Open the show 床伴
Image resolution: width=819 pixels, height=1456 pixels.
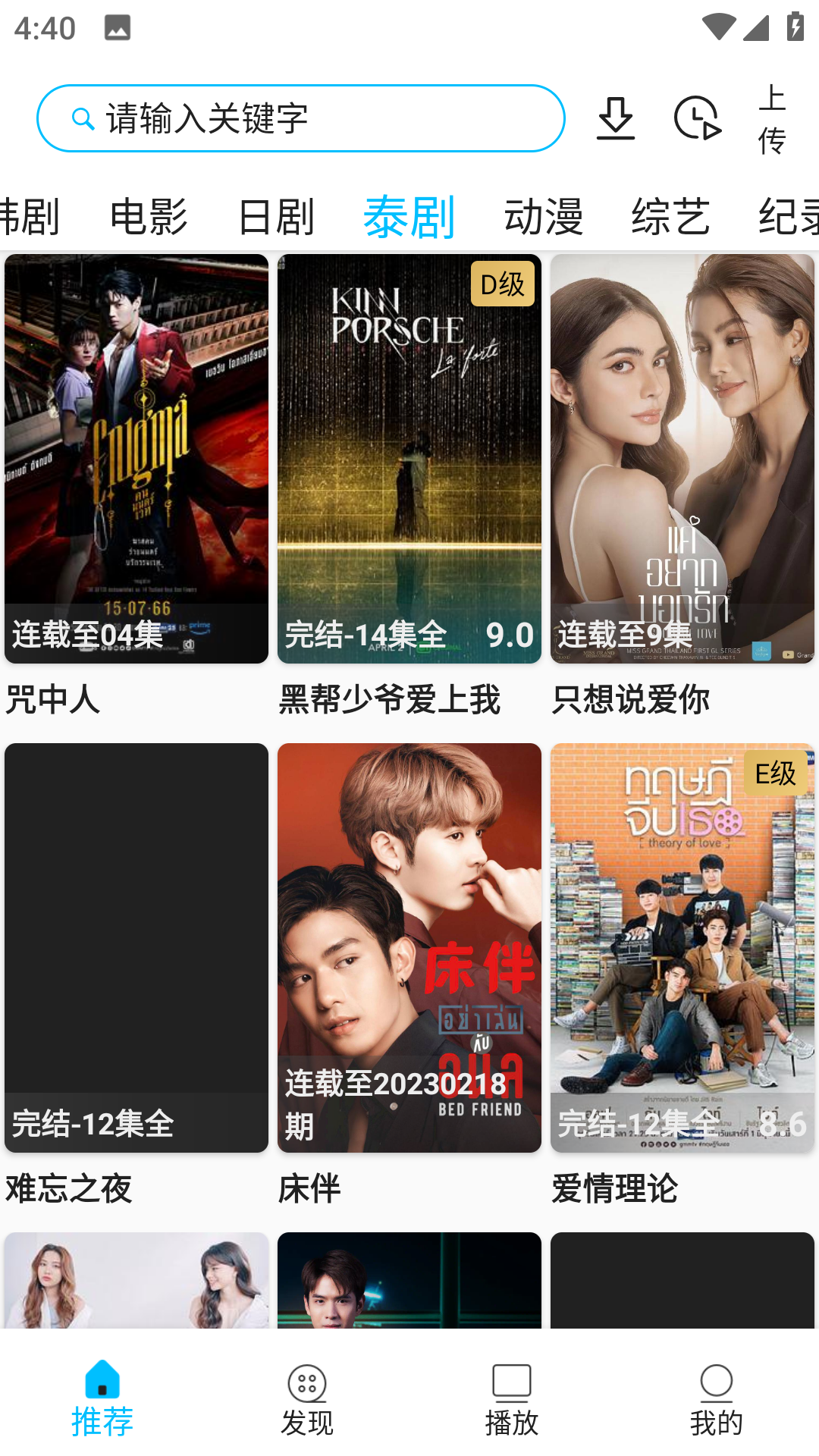pos(409,948)
